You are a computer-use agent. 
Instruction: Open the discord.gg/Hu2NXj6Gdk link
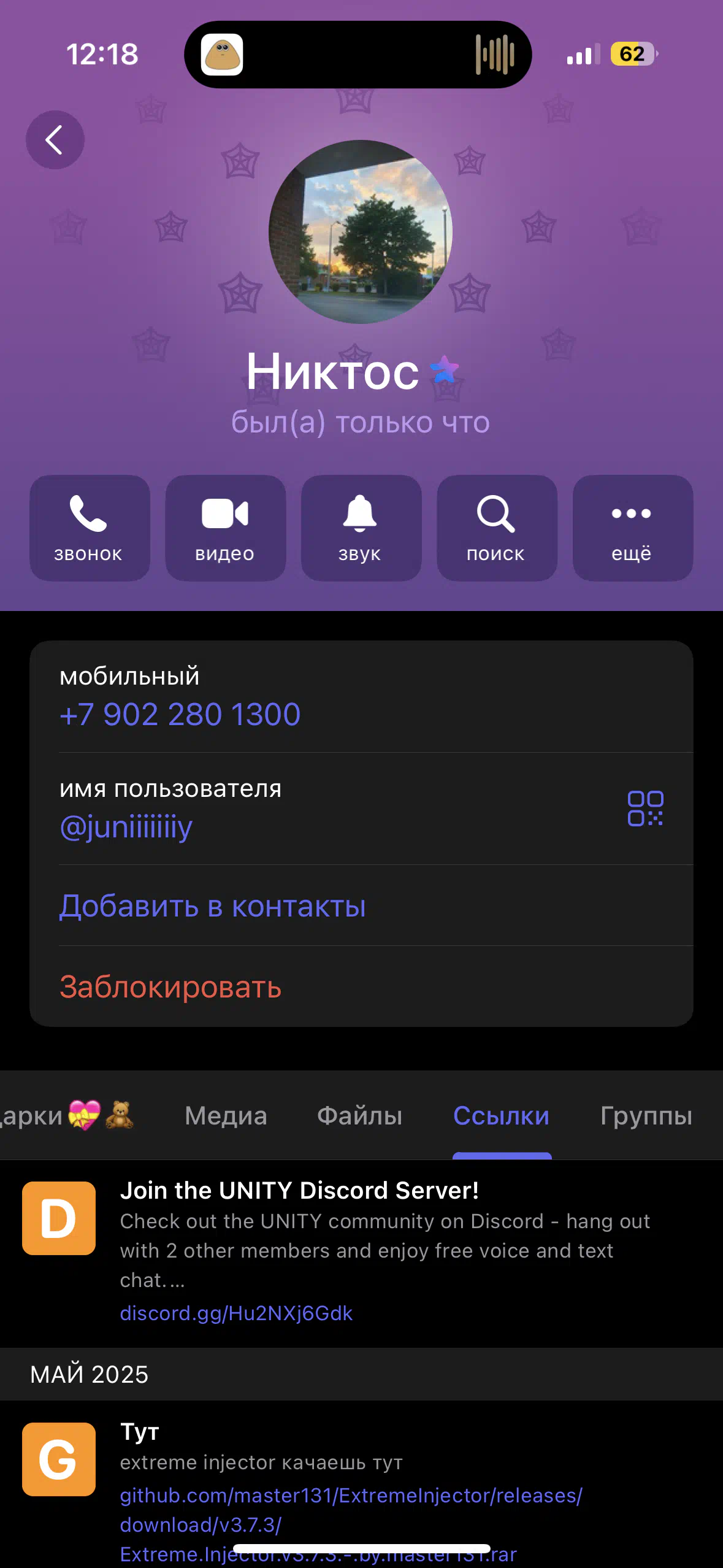point(236,1313)
